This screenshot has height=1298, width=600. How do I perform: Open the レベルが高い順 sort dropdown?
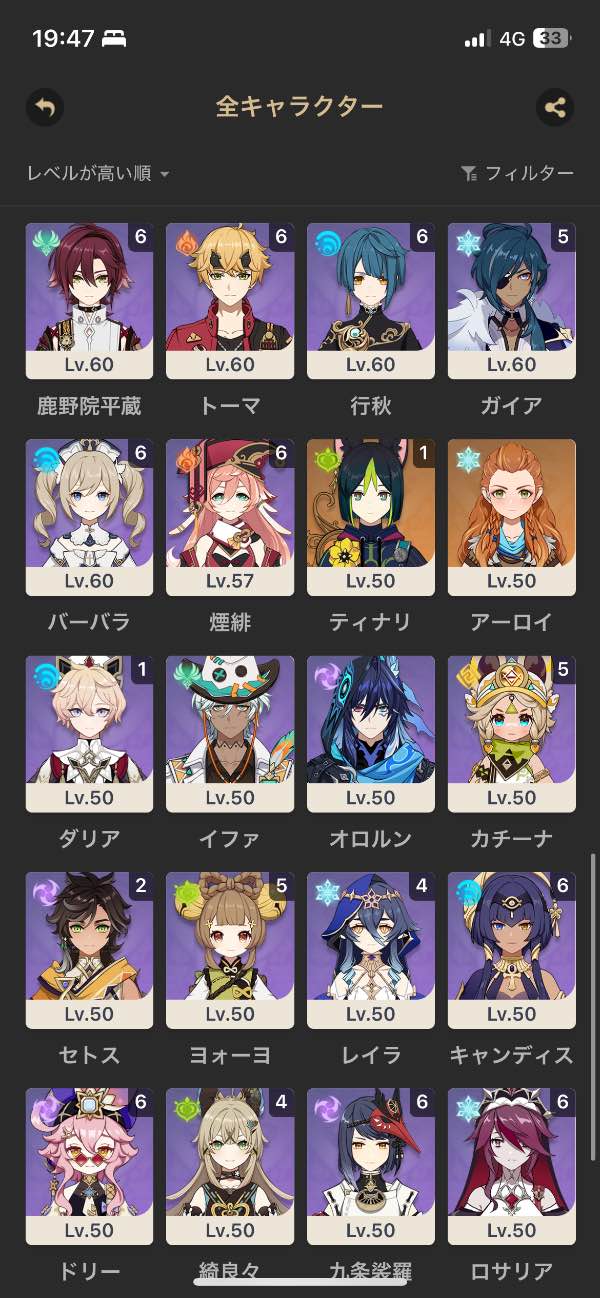coord(98,173)
